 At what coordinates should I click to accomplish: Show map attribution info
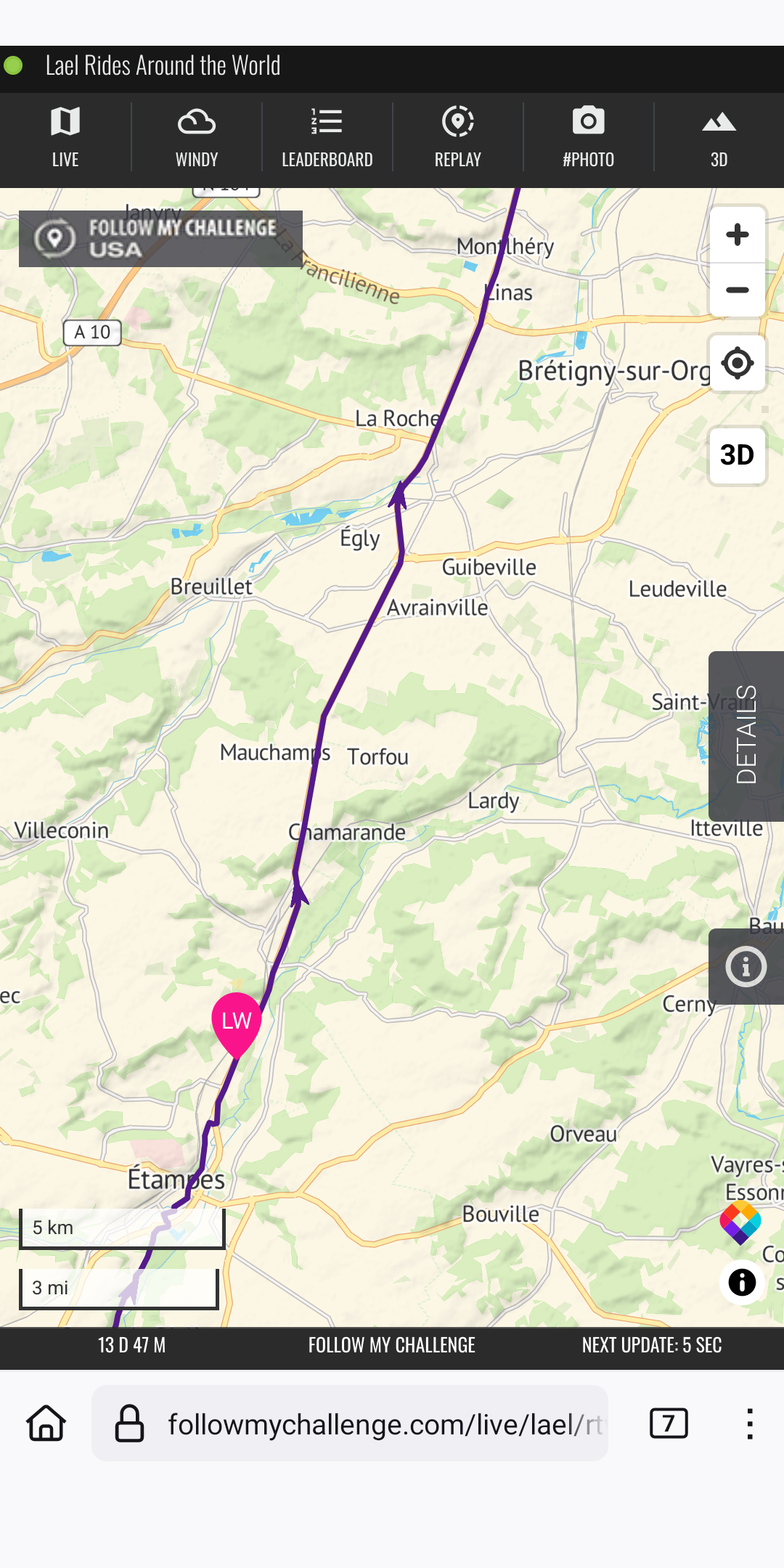[x=741, y=1282]
